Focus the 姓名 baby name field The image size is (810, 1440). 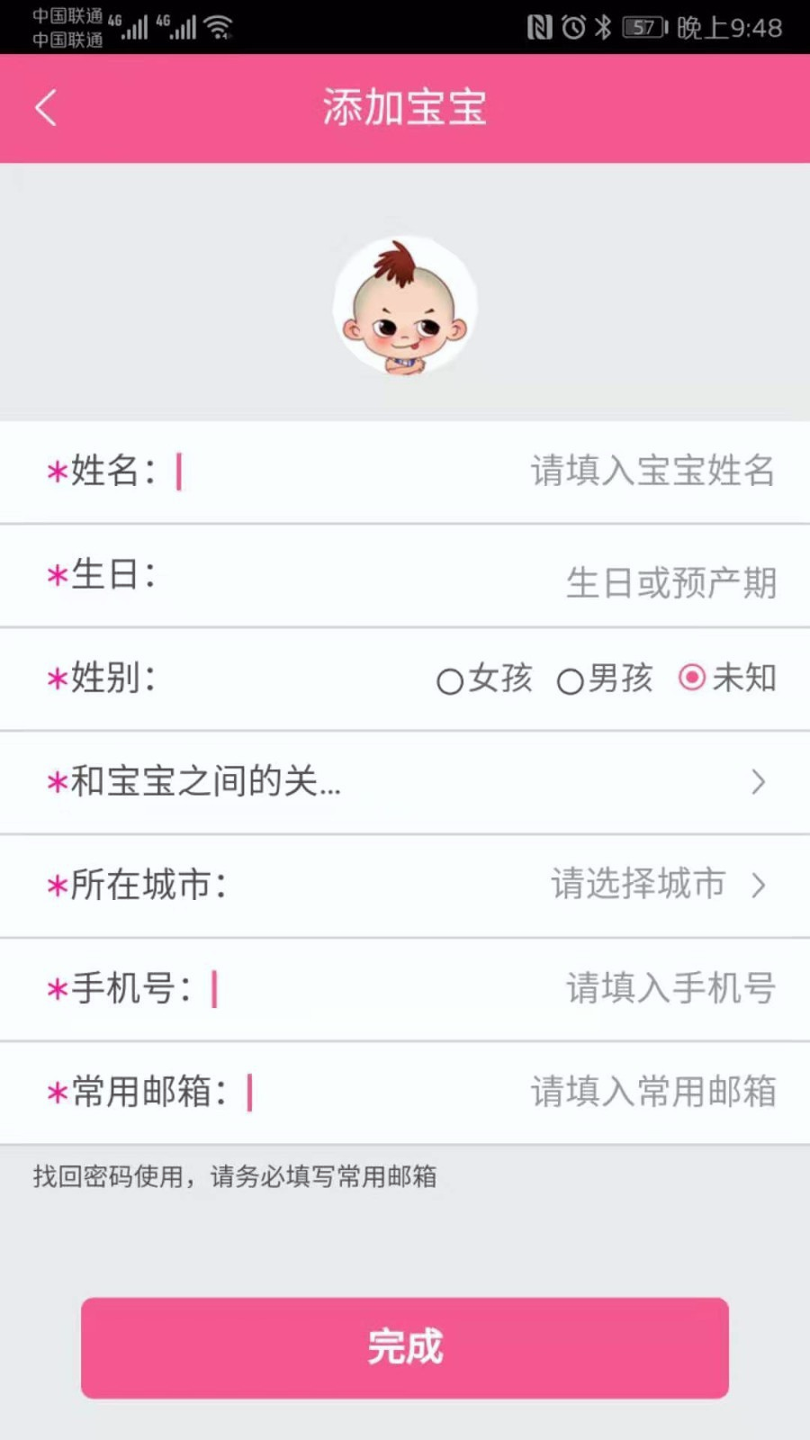coord(480,471)
